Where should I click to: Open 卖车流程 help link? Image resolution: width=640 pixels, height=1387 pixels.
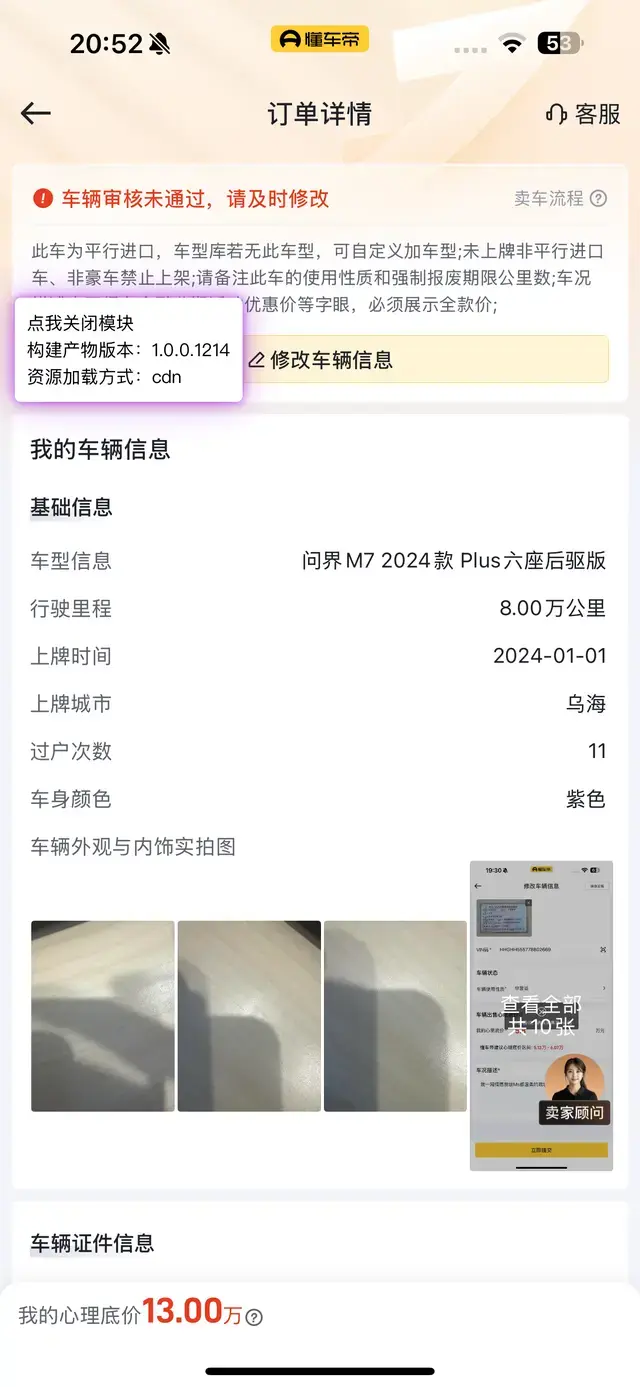pyautogui.click(x=560, y=198)
